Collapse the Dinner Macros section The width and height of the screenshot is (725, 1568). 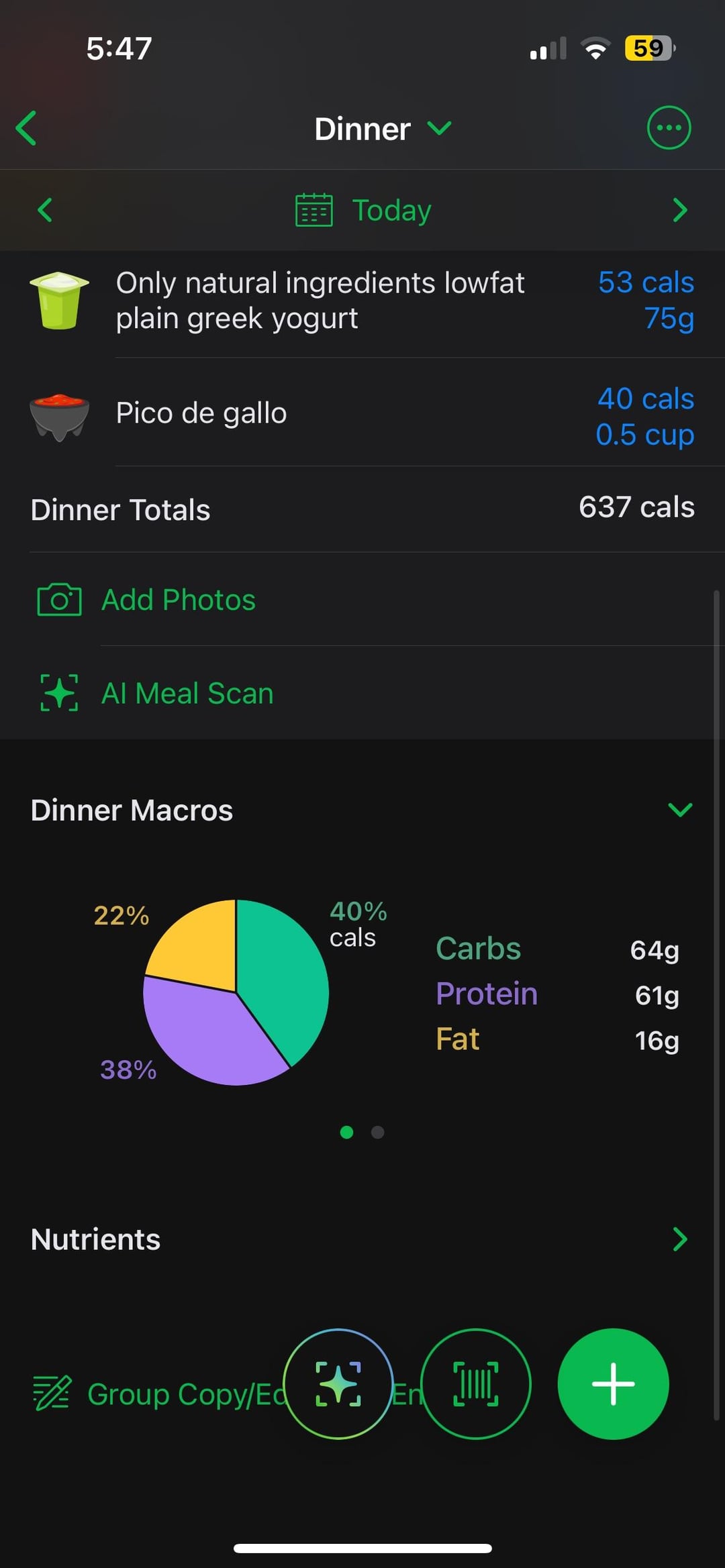(x=679, y=810)
